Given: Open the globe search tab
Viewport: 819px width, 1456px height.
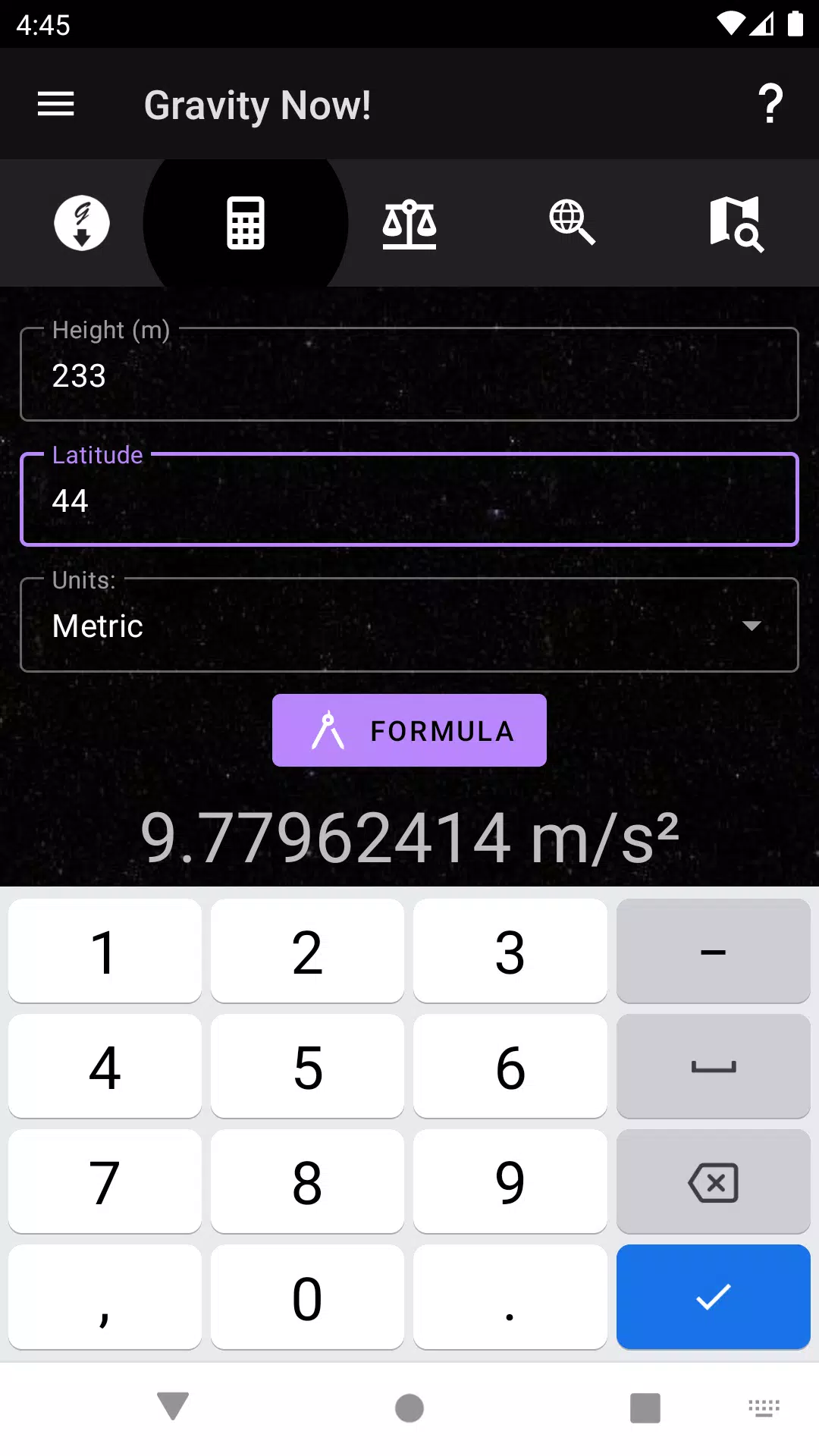Looking at the screenshot, I should pyautogui.click(x=573, y=223).
